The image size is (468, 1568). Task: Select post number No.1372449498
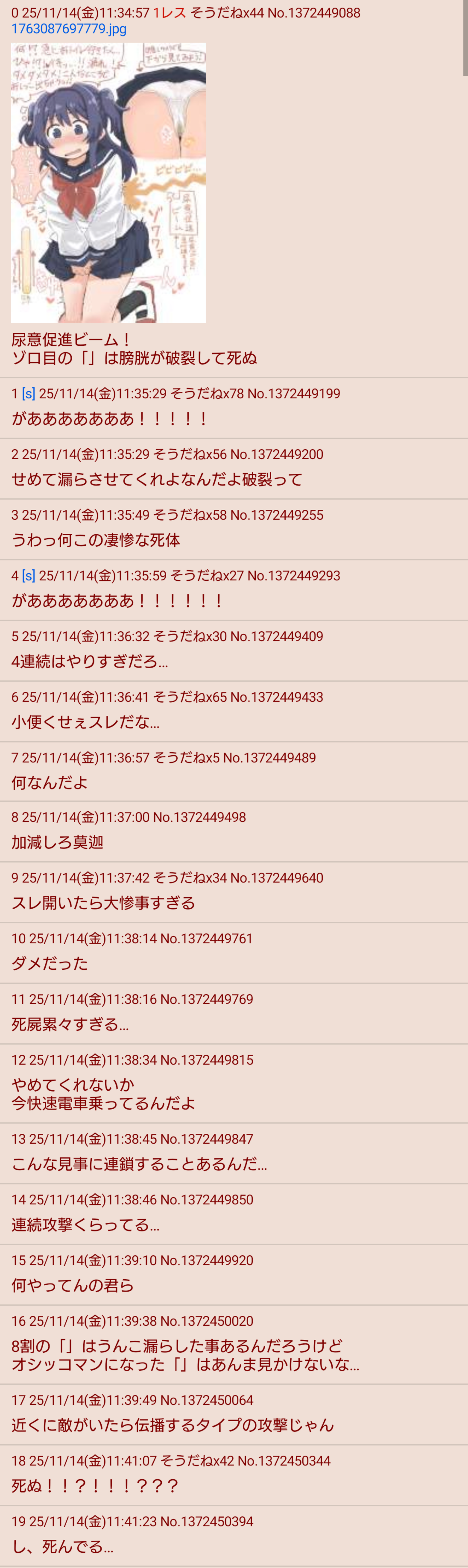pos(199,817)
